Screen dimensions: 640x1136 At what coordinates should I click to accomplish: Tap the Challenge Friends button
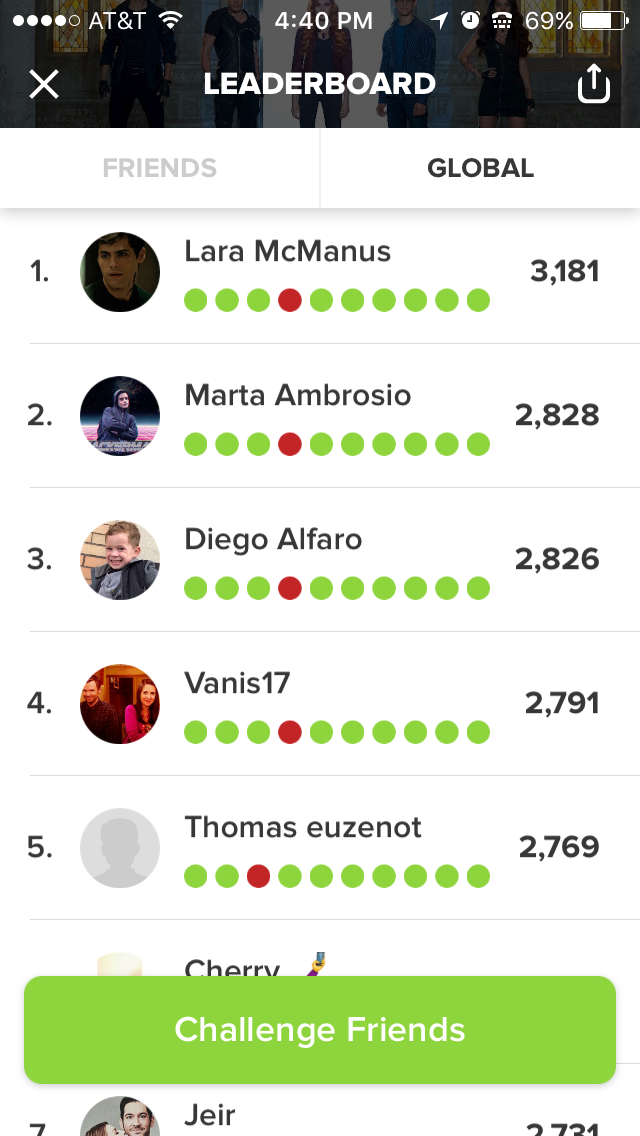[320, 1030]
